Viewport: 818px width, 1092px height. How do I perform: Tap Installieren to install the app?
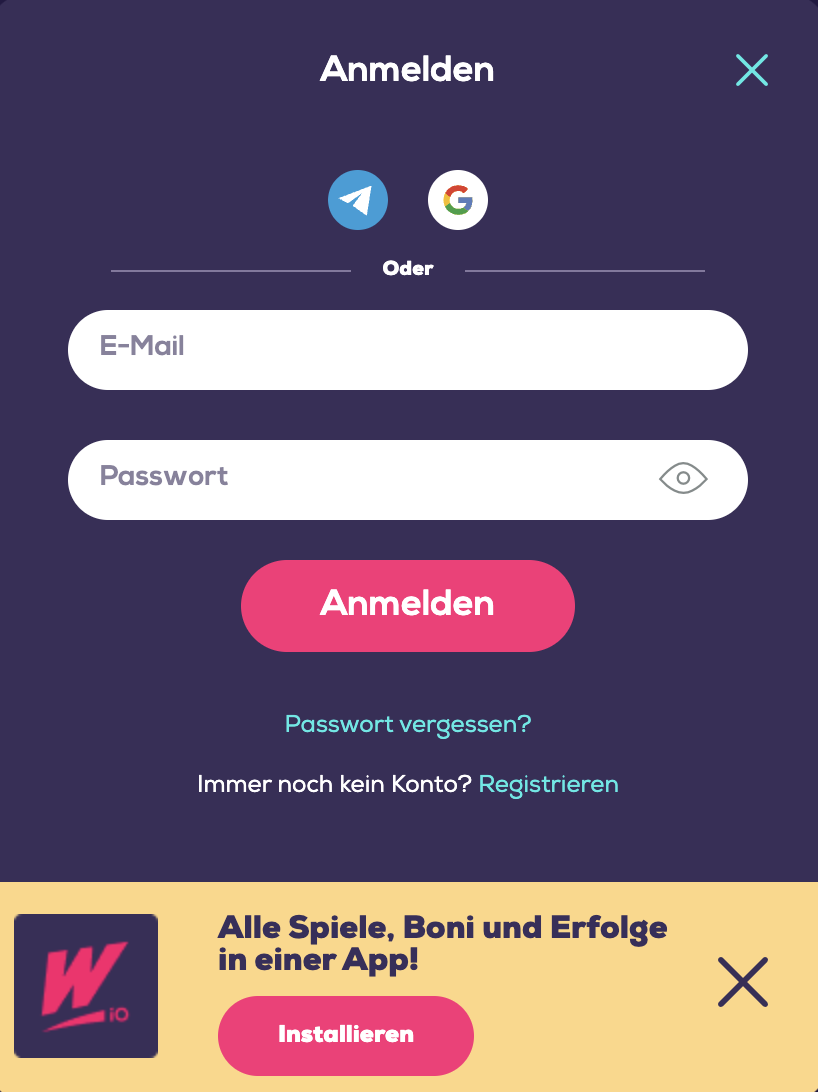click(x=345, y=1036)
